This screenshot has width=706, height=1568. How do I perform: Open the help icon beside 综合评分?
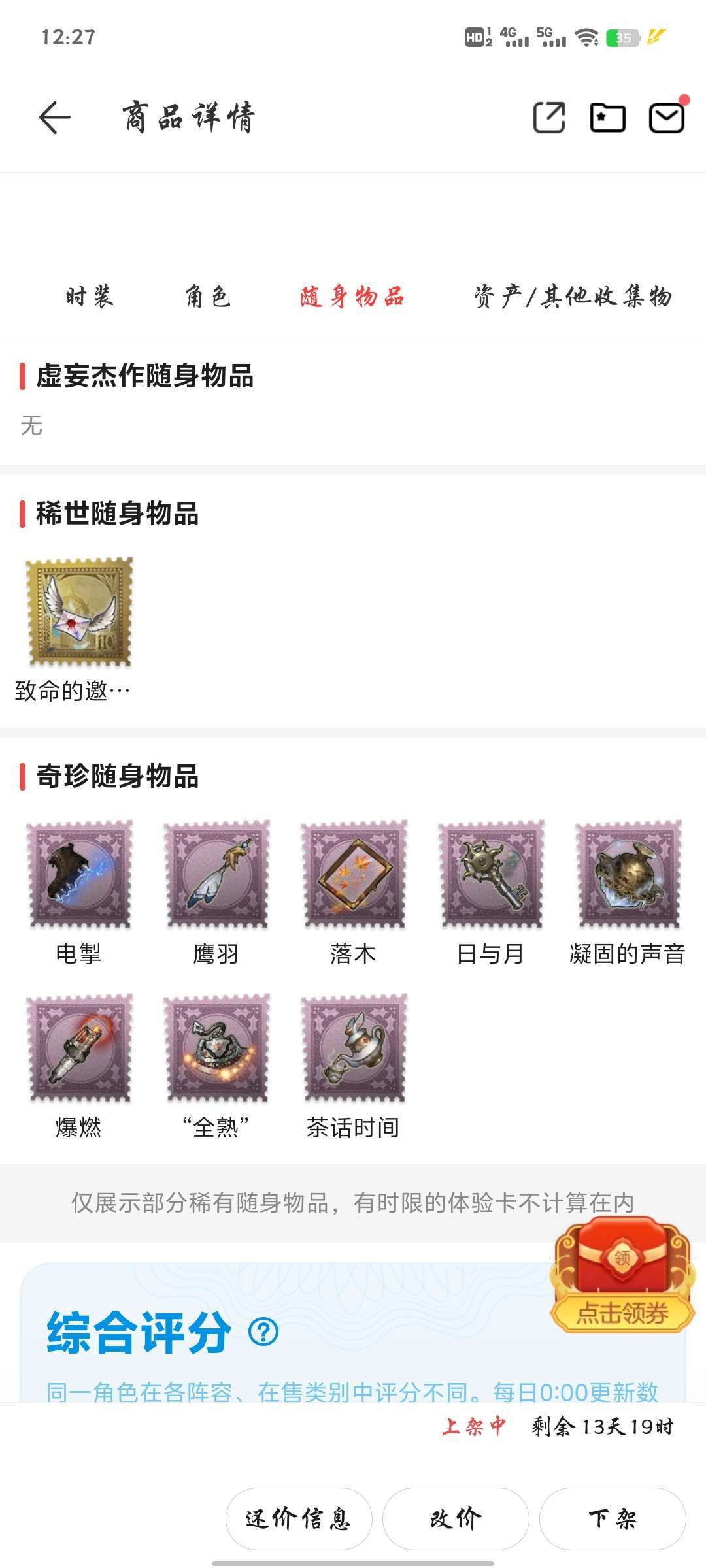click(x=263, y=1331)
